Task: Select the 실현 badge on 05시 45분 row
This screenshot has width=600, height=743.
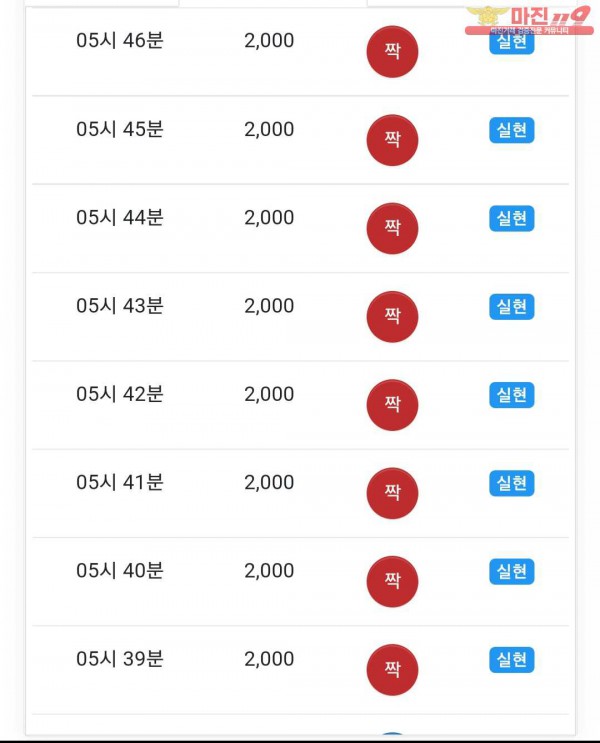Action: point(511,131)
